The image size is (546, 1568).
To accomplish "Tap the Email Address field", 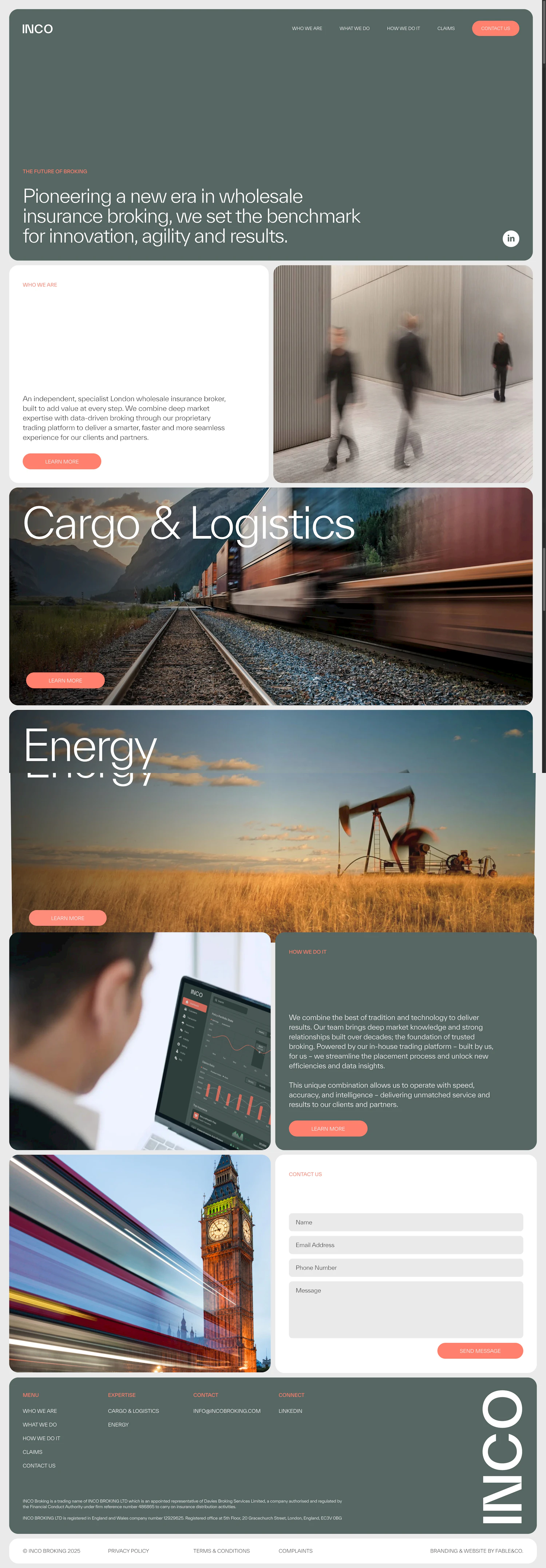I will pyautogui.click(x=405, y=1245).
